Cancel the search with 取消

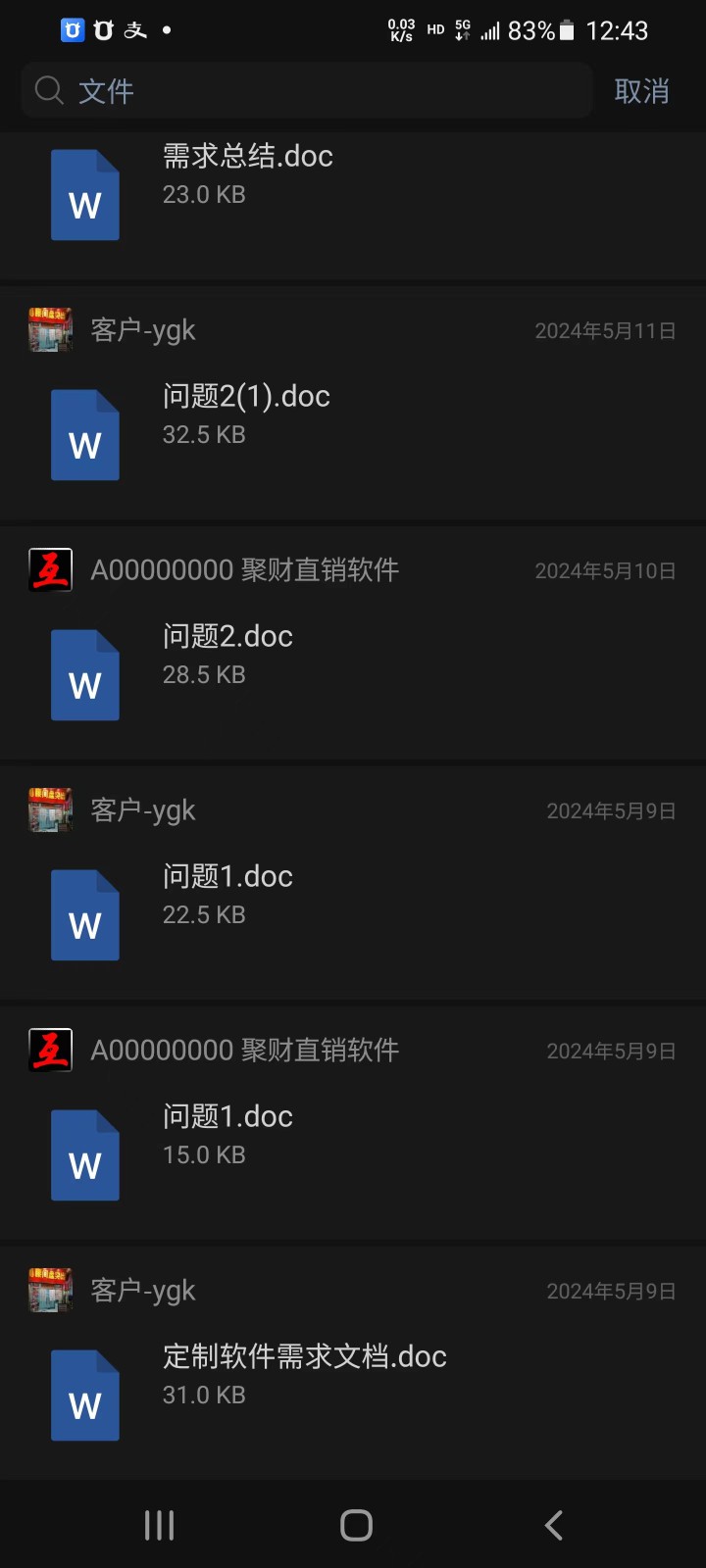coord(641,91)
